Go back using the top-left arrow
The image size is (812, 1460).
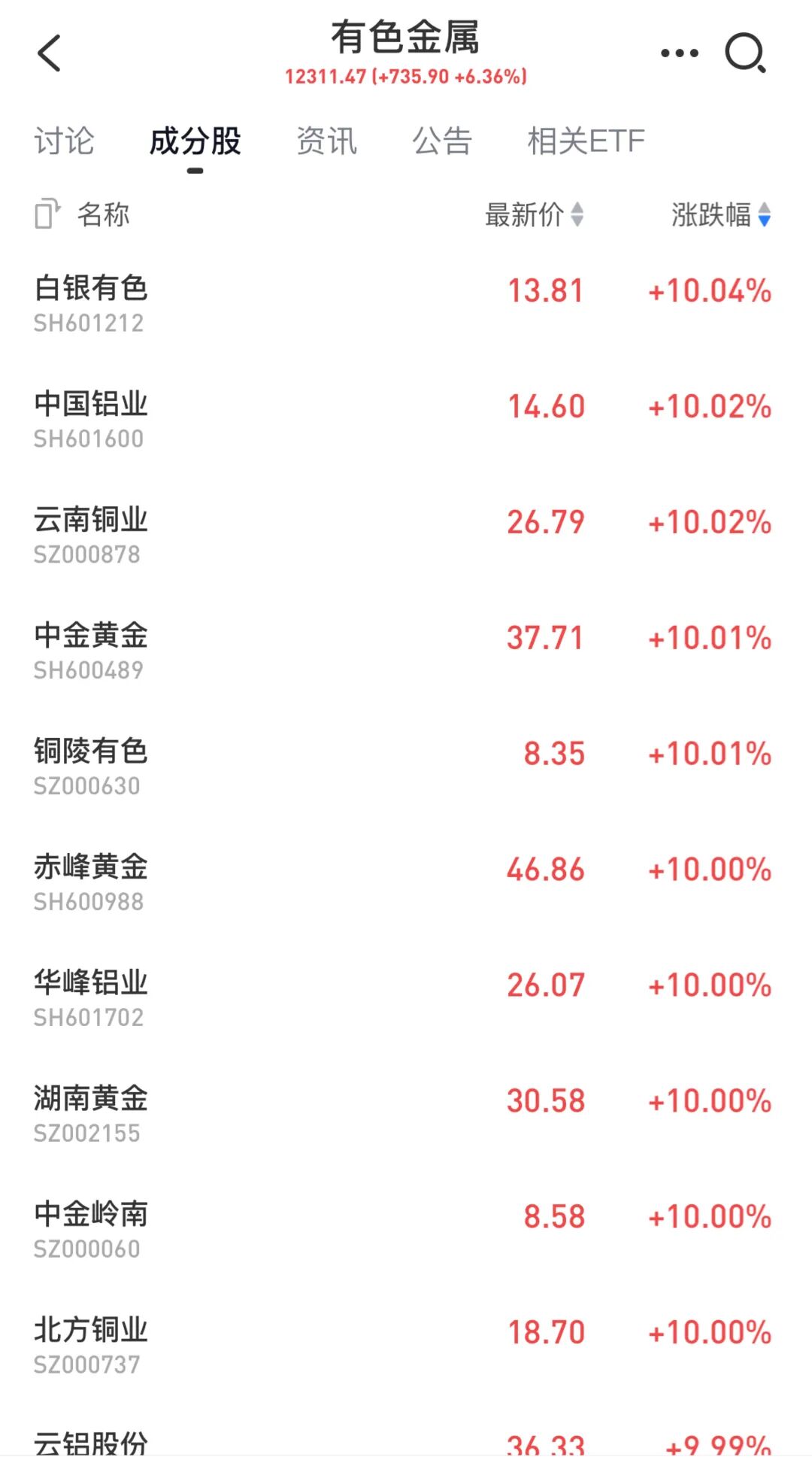pyautogui.click(x=50, y=53)
